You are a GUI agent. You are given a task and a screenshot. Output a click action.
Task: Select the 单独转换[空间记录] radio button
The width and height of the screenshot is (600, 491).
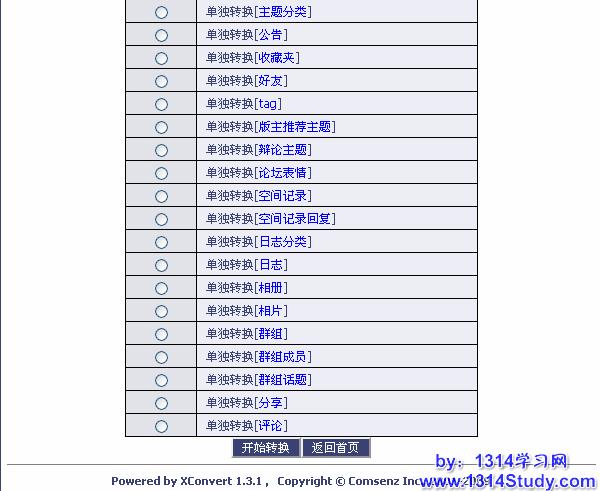click(161, 197)
